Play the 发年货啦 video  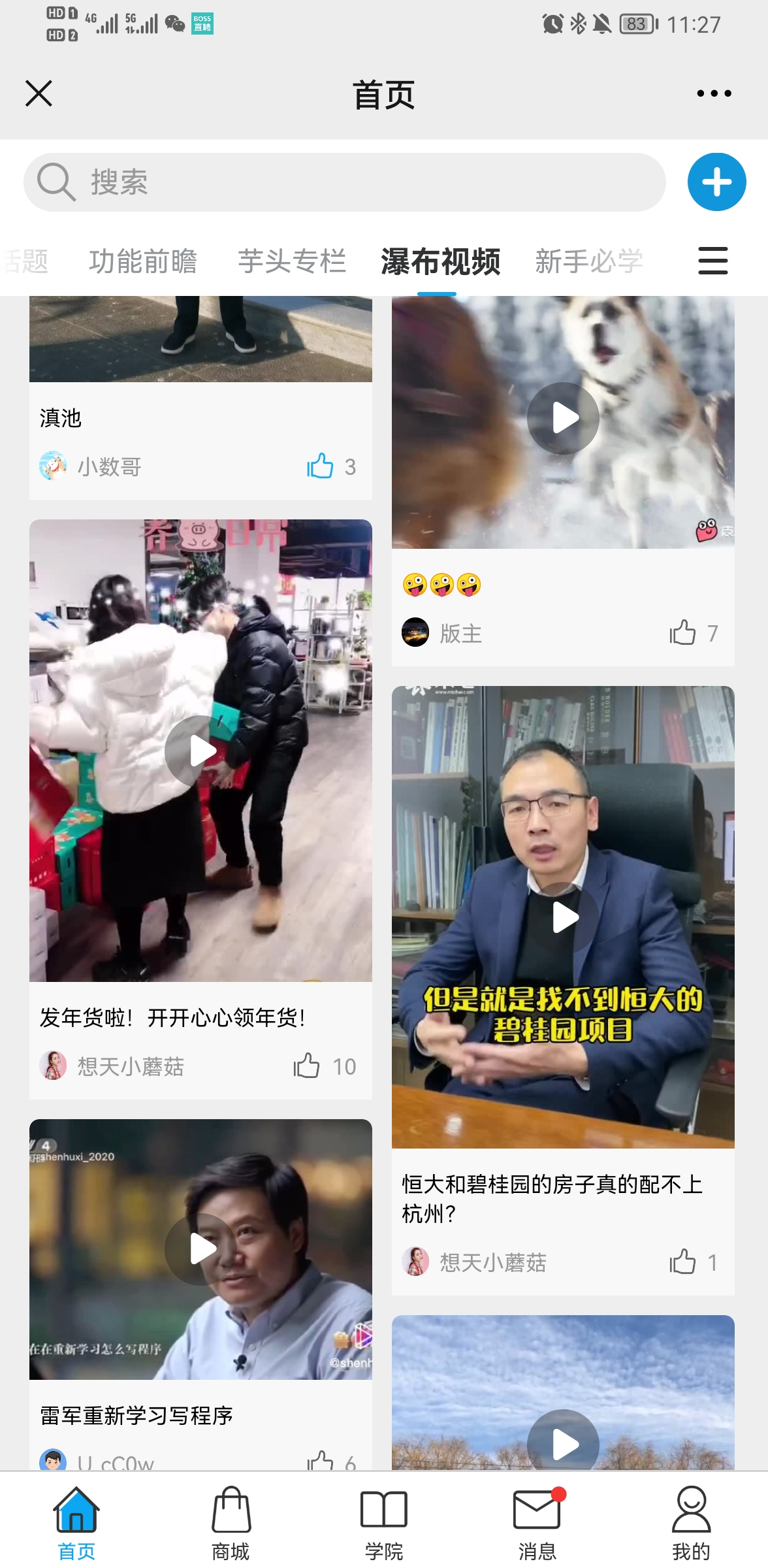[201, 751]
